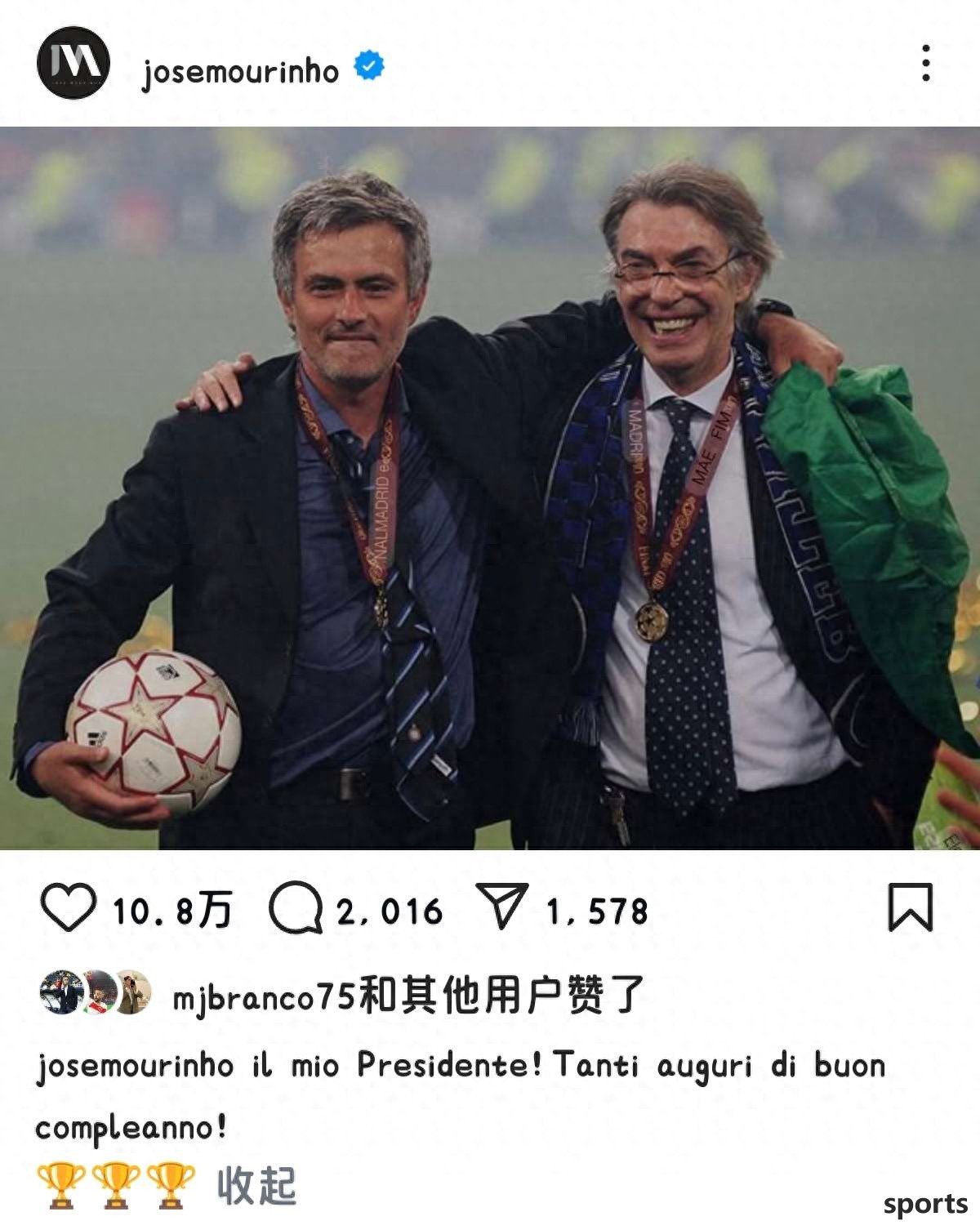Open the post's three-dot overflow menu
Viewport: 980px width, 1230px height.
925,63
